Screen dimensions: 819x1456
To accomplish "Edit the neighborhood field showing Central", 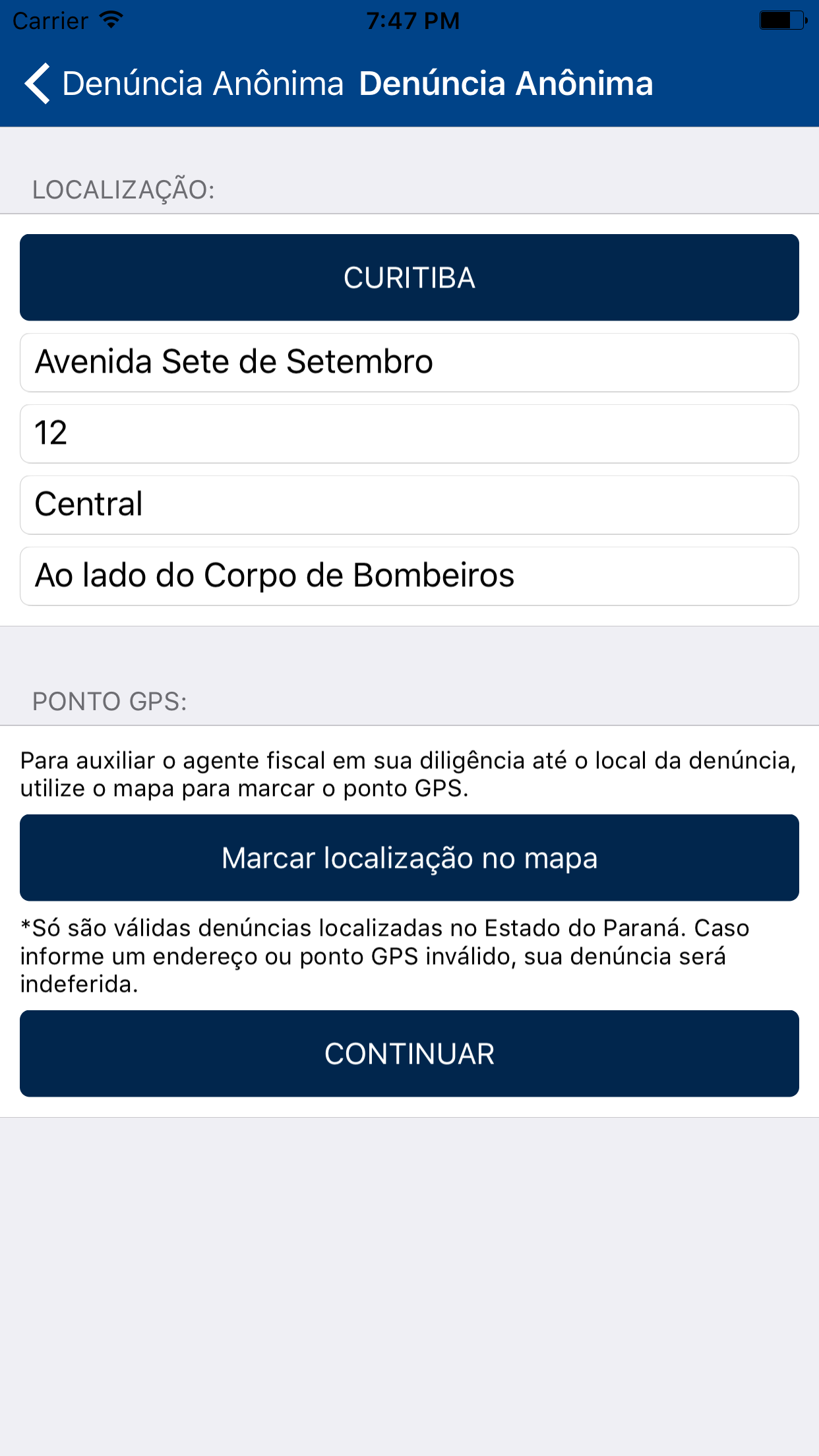I will coord(409,505).
